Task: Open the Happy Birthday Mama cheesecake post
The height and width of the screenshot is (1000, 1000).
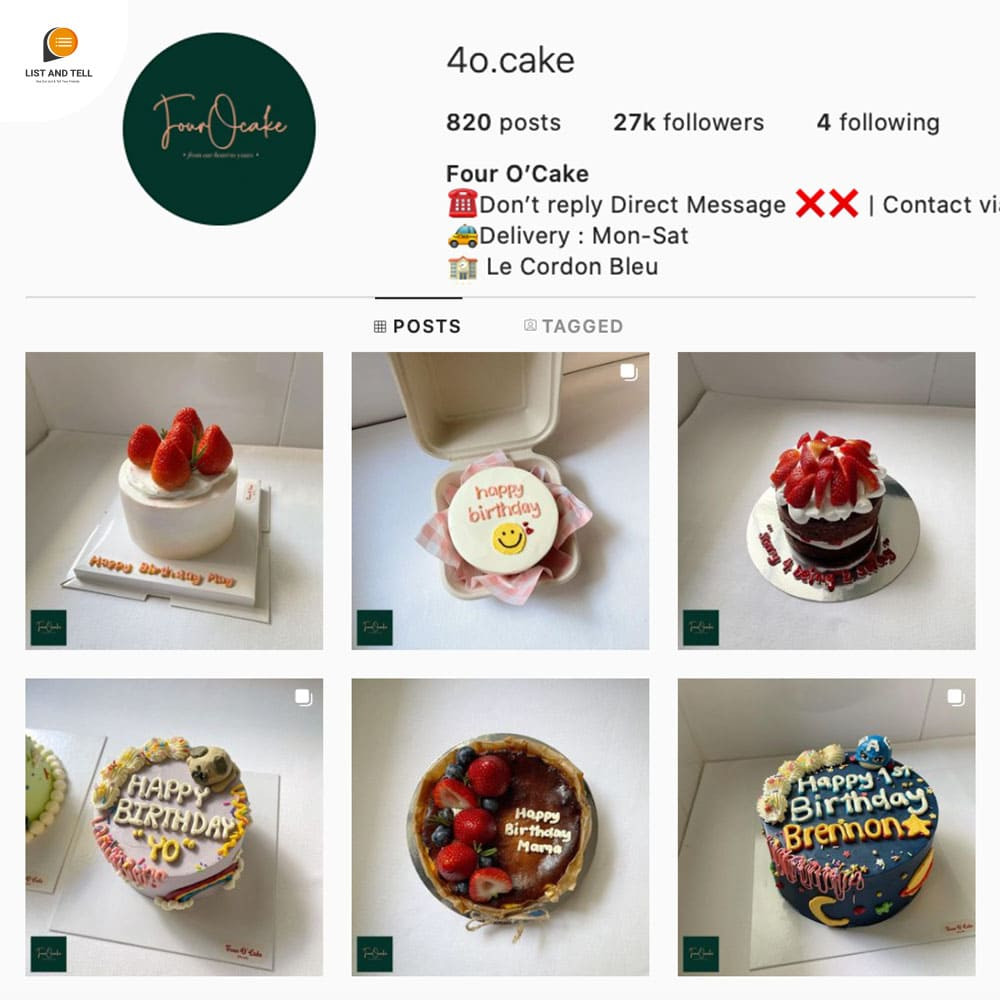Action: click(500, 827)
